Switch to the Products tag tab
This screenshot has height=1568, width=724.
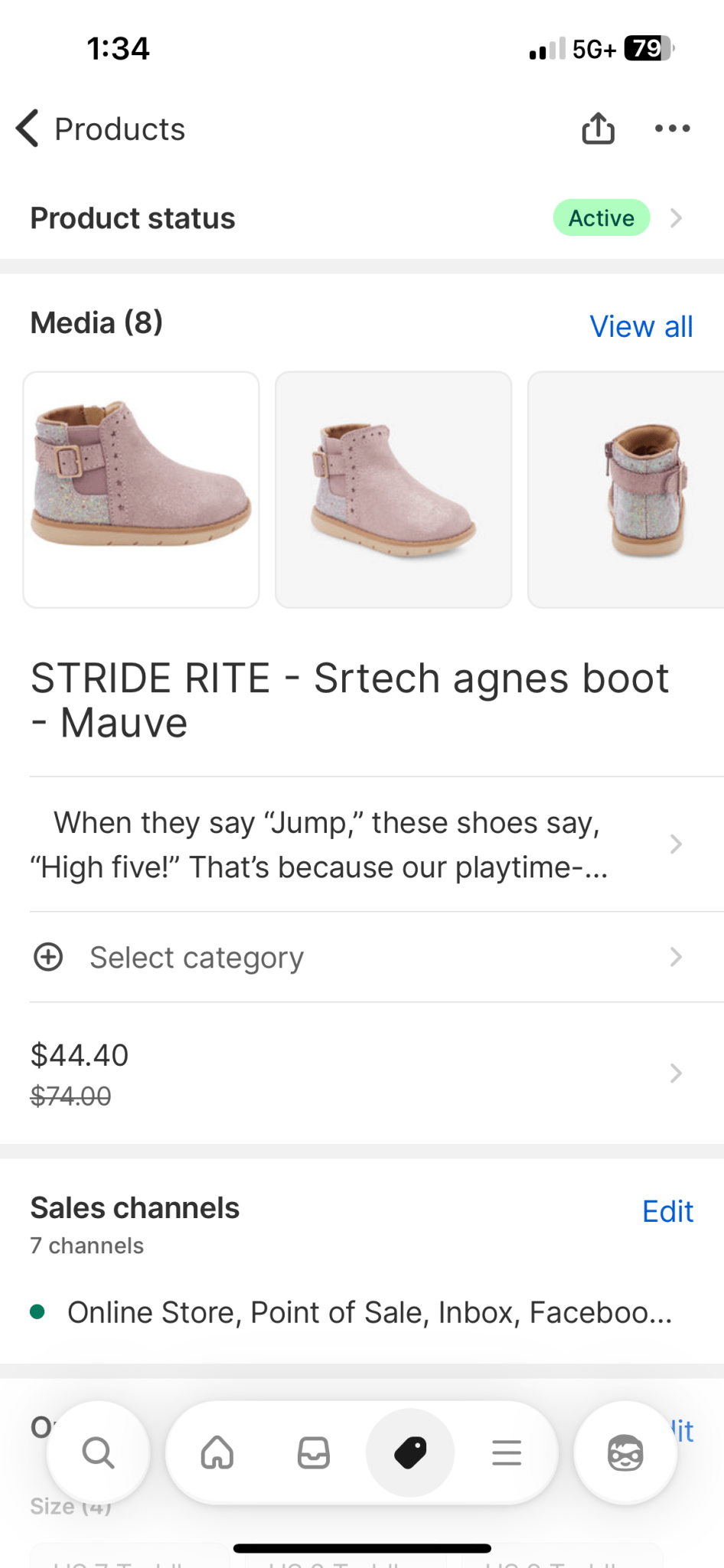[410, 1452]
